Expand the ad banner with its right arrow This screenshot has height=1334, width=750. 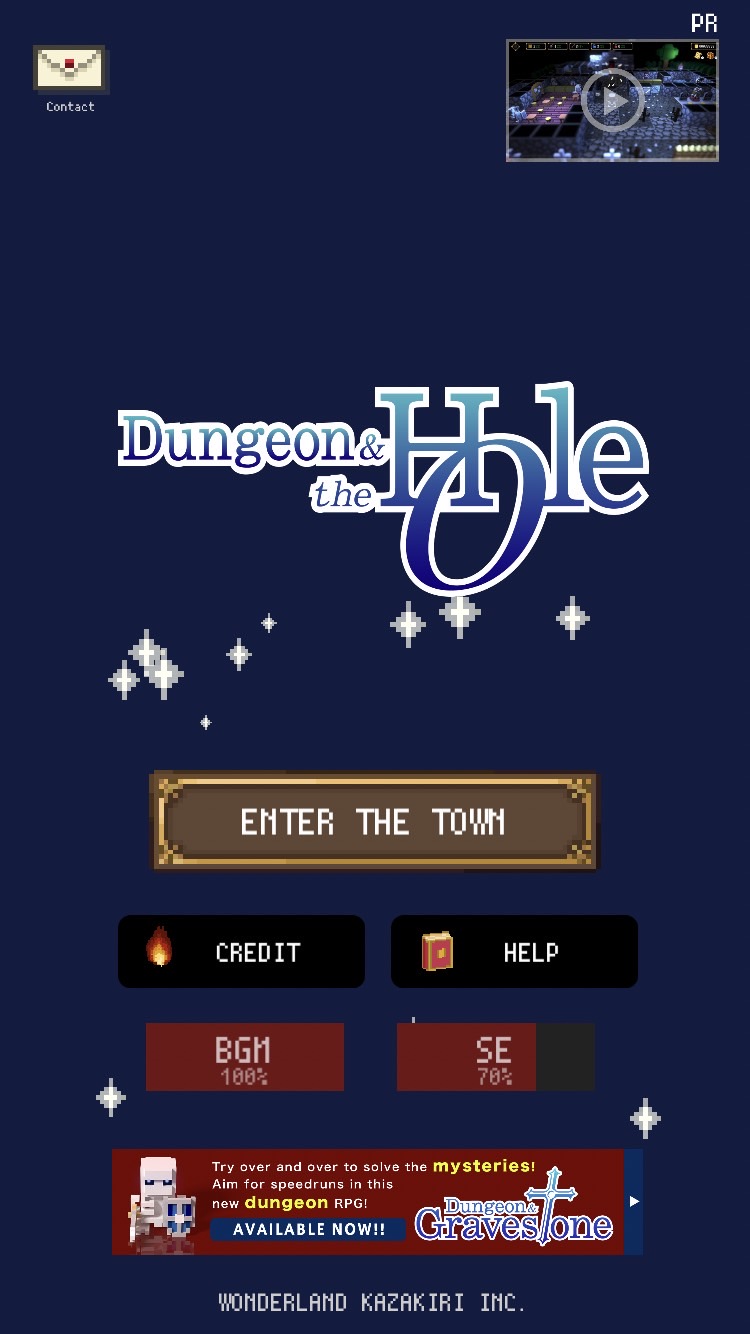point(634,1202)
